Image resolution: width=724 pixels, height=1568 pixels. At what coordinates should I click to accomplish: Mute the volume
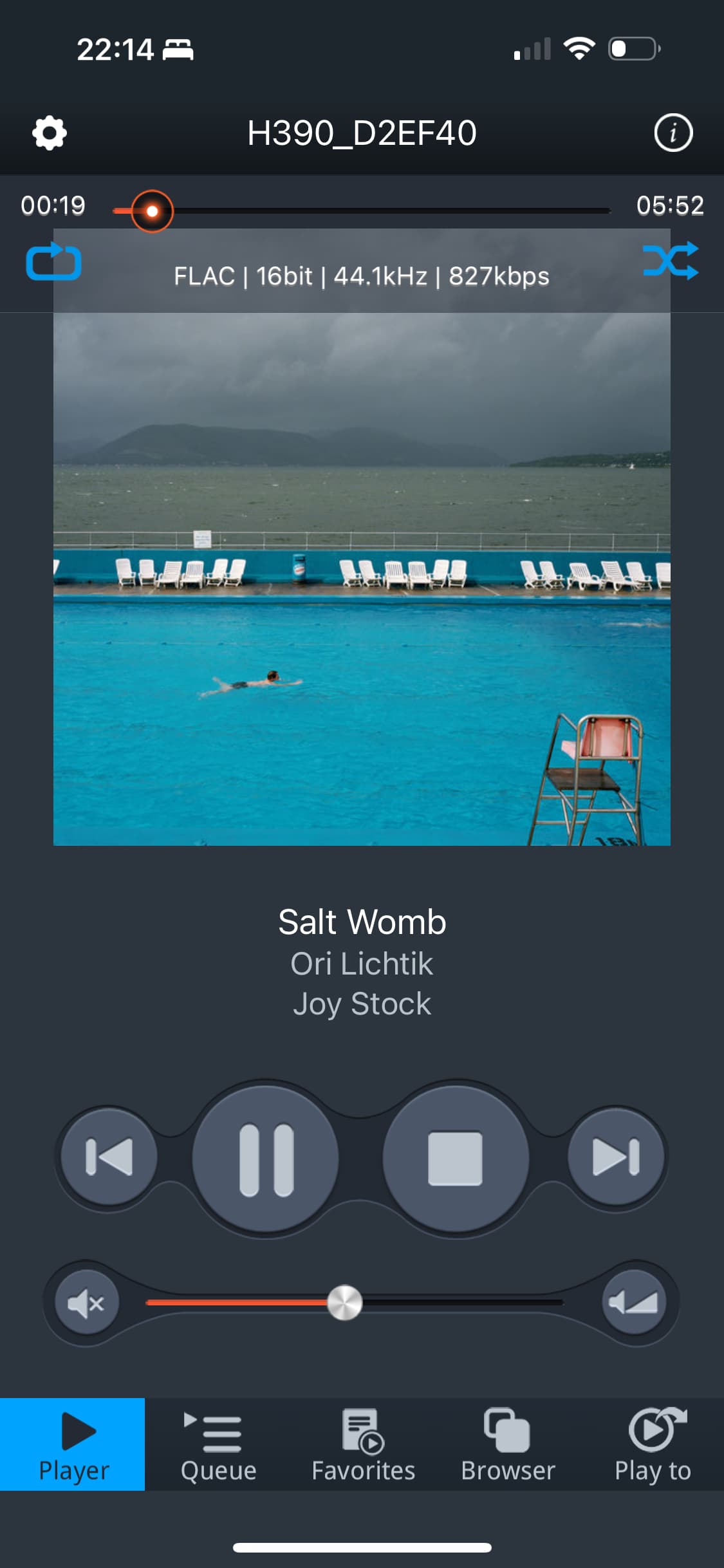[87, 1303]
